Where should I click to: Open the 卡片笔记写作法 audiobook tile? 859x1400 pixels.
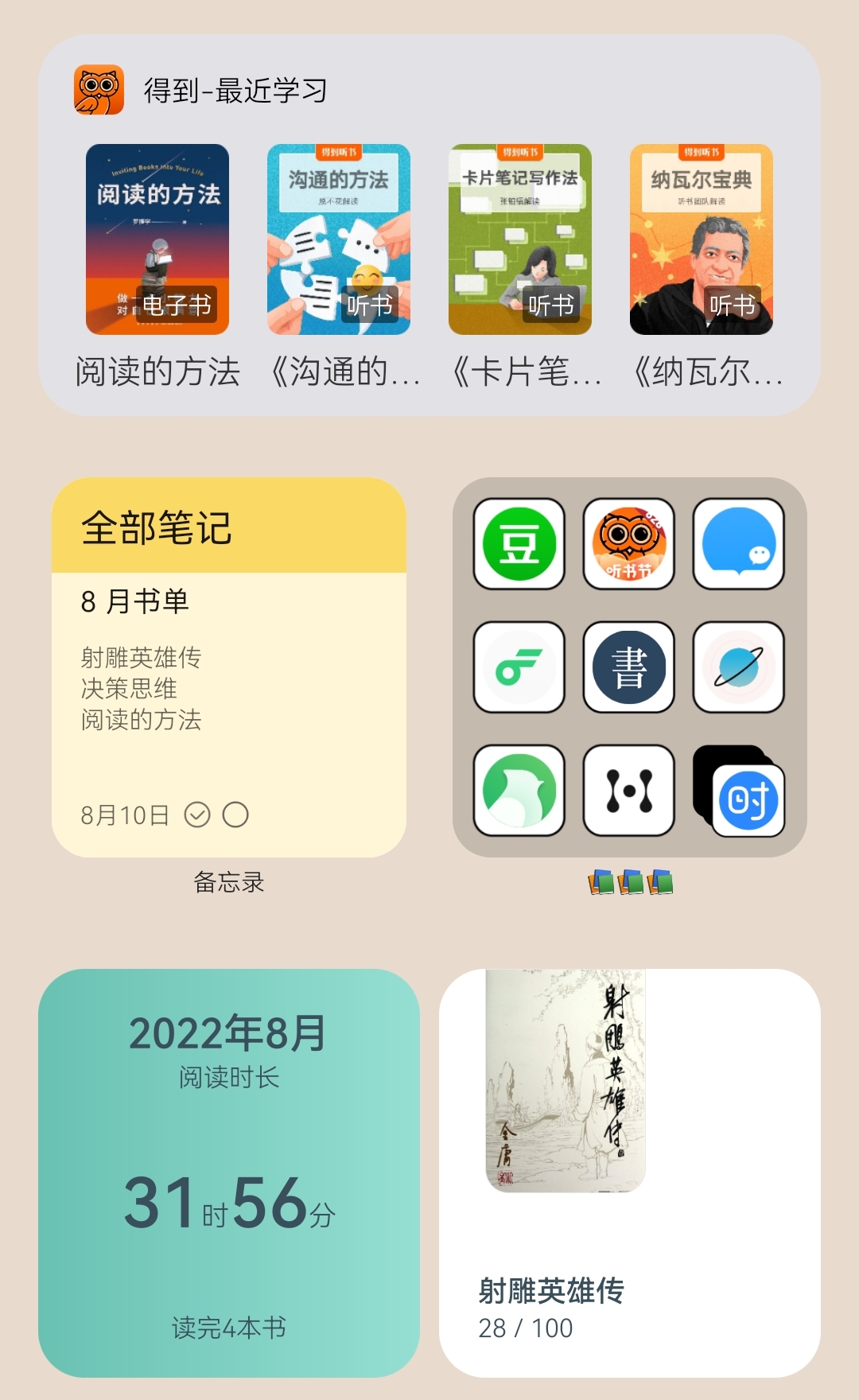520,239
